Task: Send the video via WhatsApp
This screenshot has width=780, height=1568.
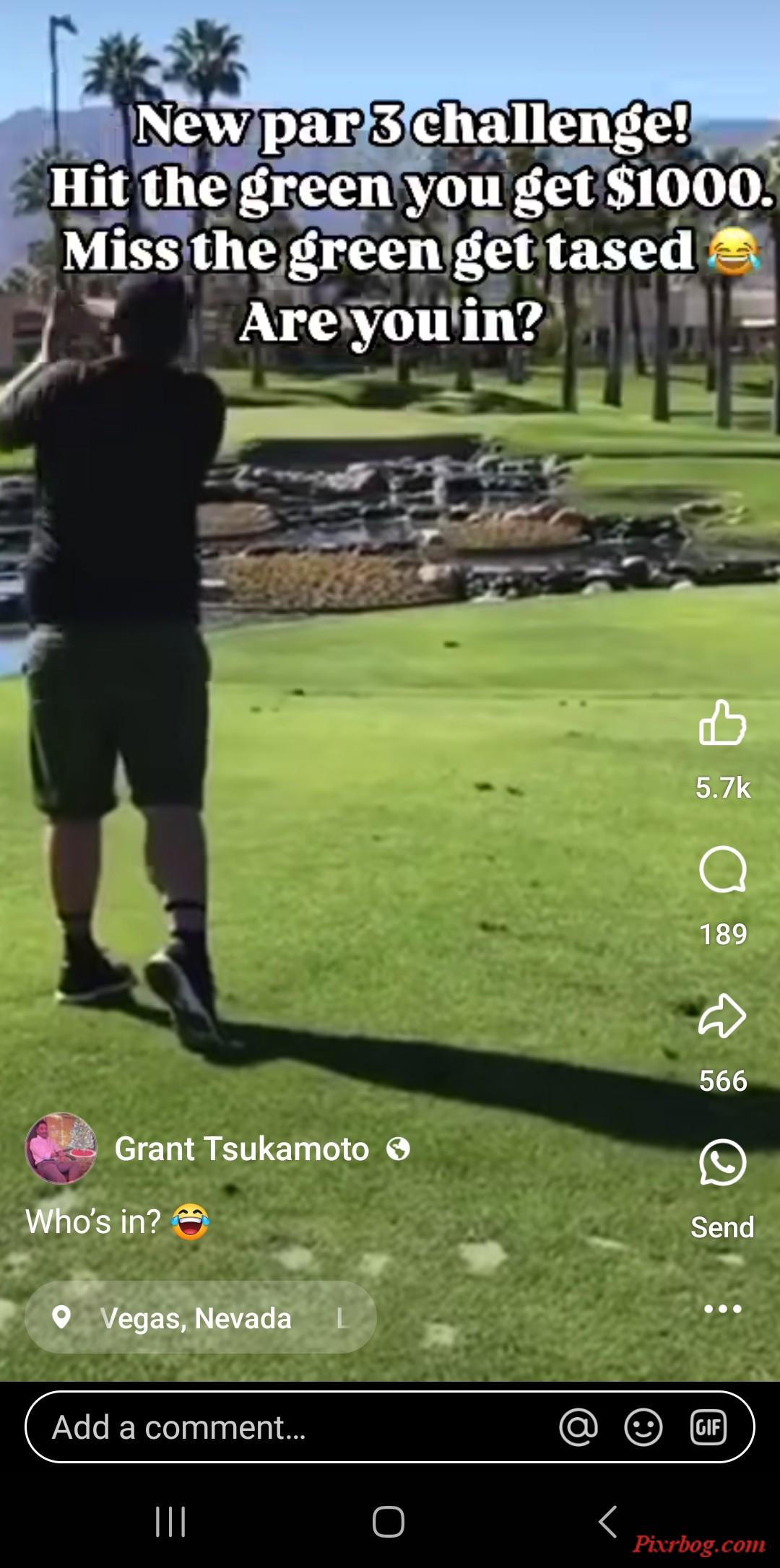Action: (722, 1163)
